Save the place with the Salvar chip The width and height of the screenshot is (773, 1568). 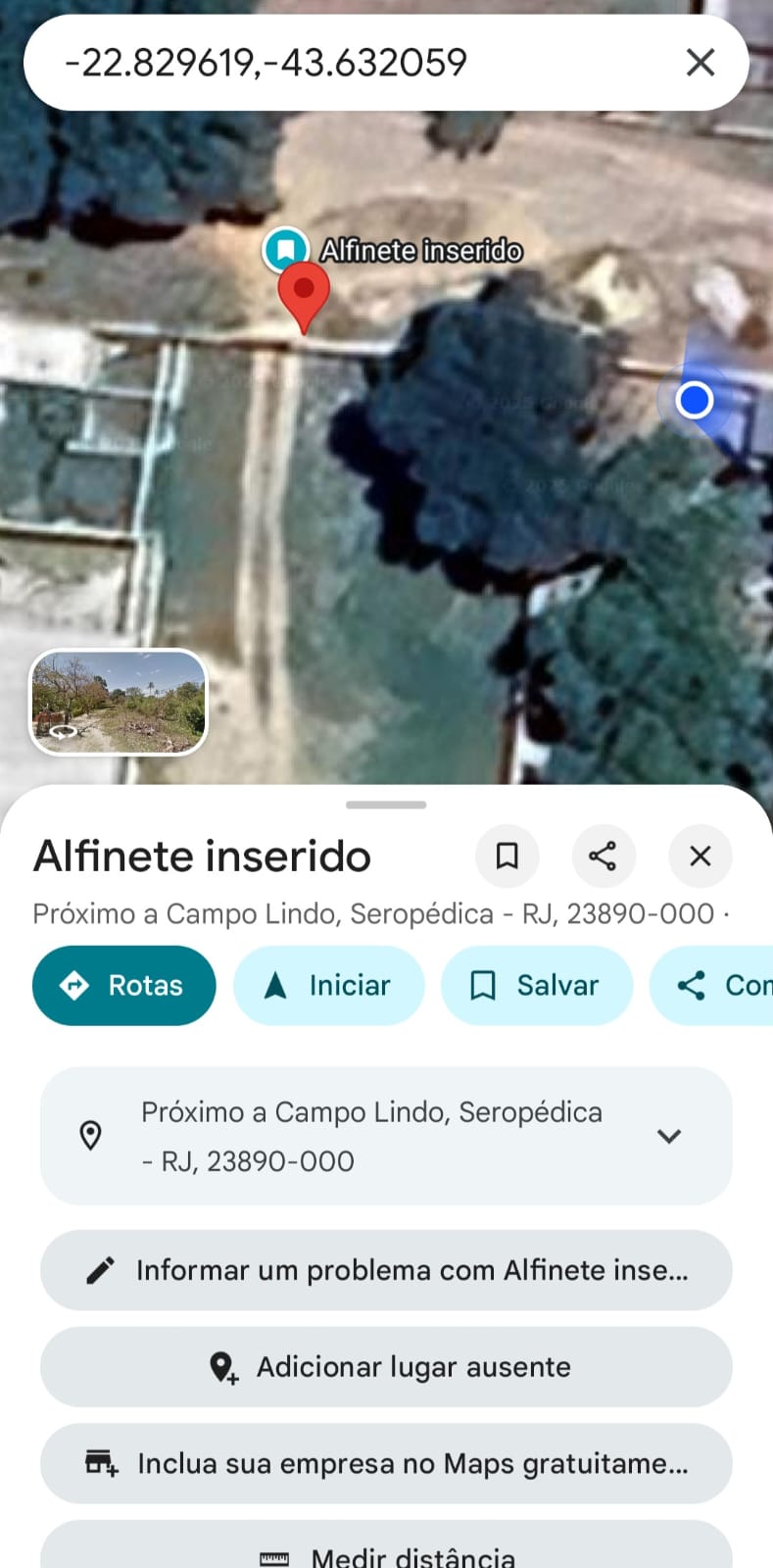click(536, 985)
